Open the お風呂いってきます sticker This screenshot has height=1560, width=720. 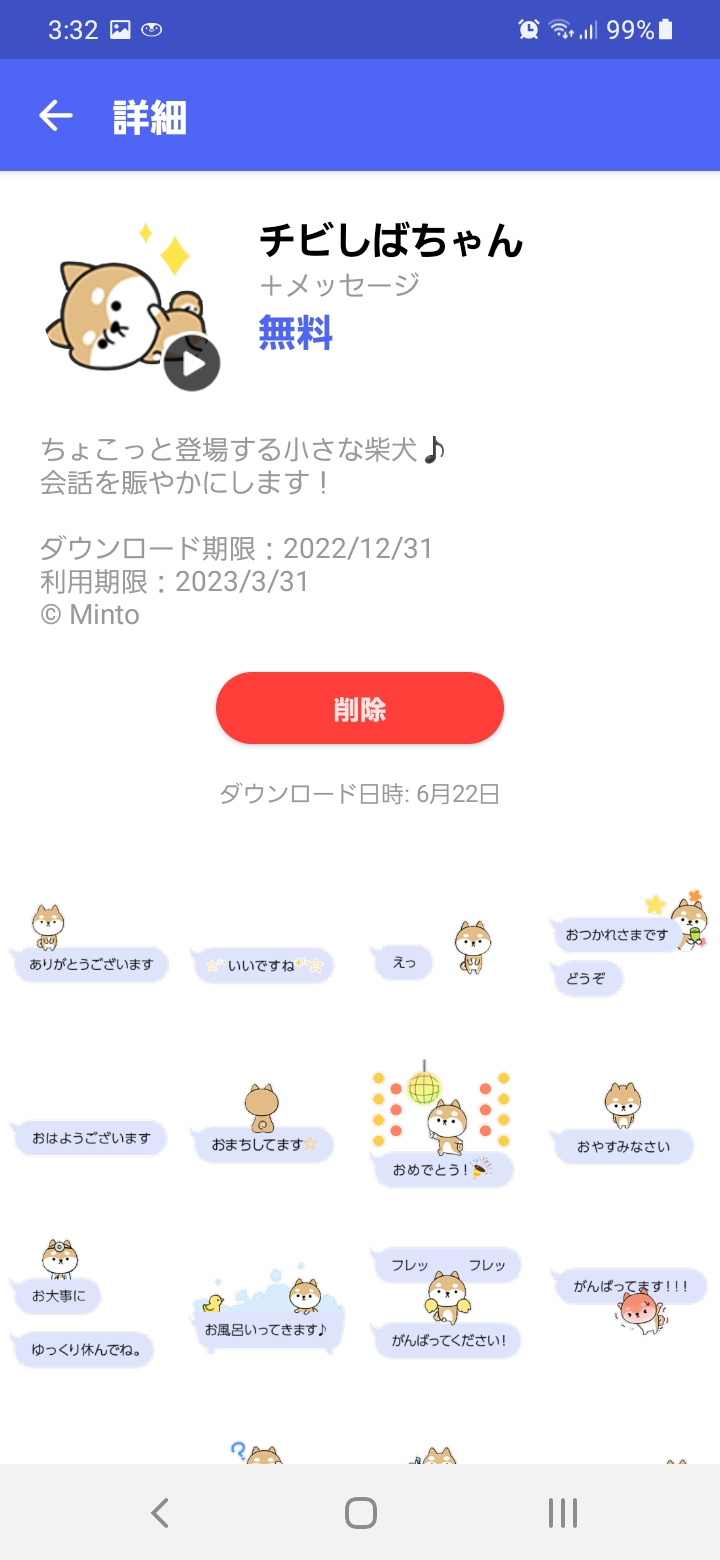tap(268, 1310)
